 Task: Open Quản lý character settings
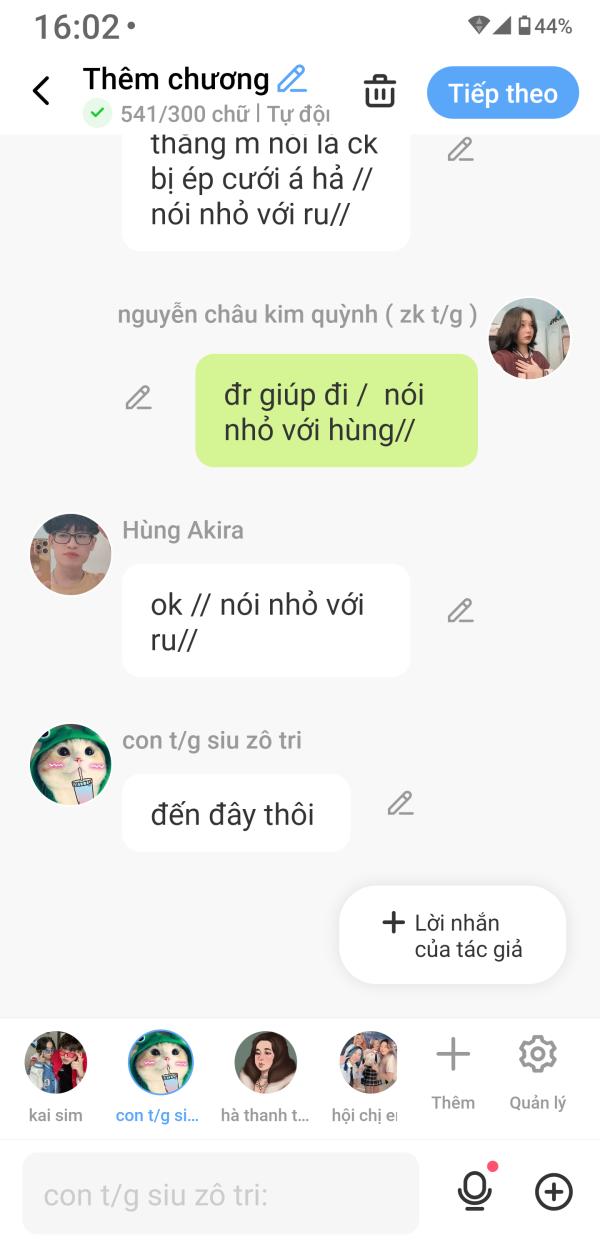click(x=537, y=1068)
